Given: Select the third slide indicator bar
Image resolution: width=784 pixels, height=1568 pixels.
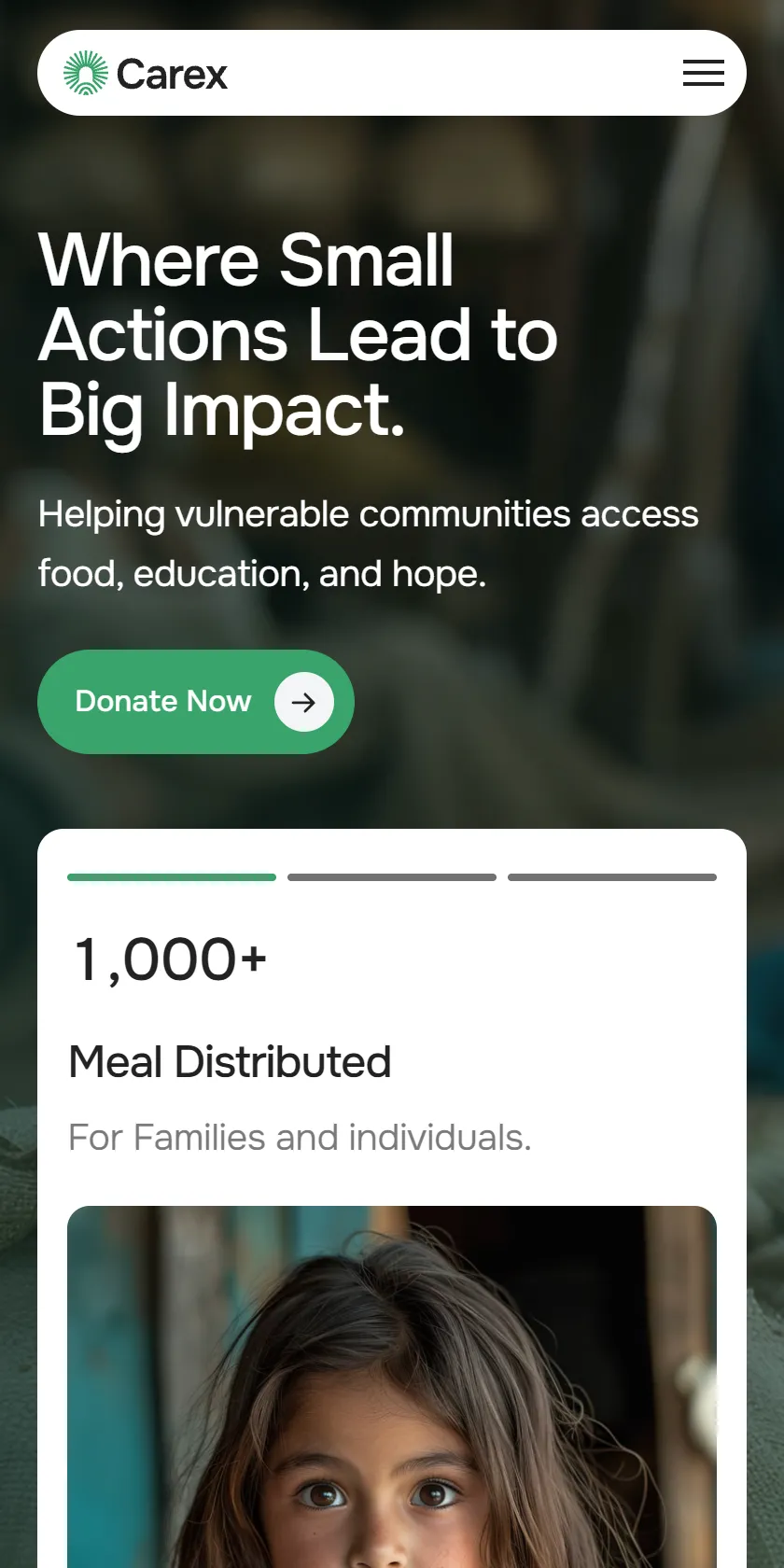Looking at the screenshot, I should coord(612,877).
